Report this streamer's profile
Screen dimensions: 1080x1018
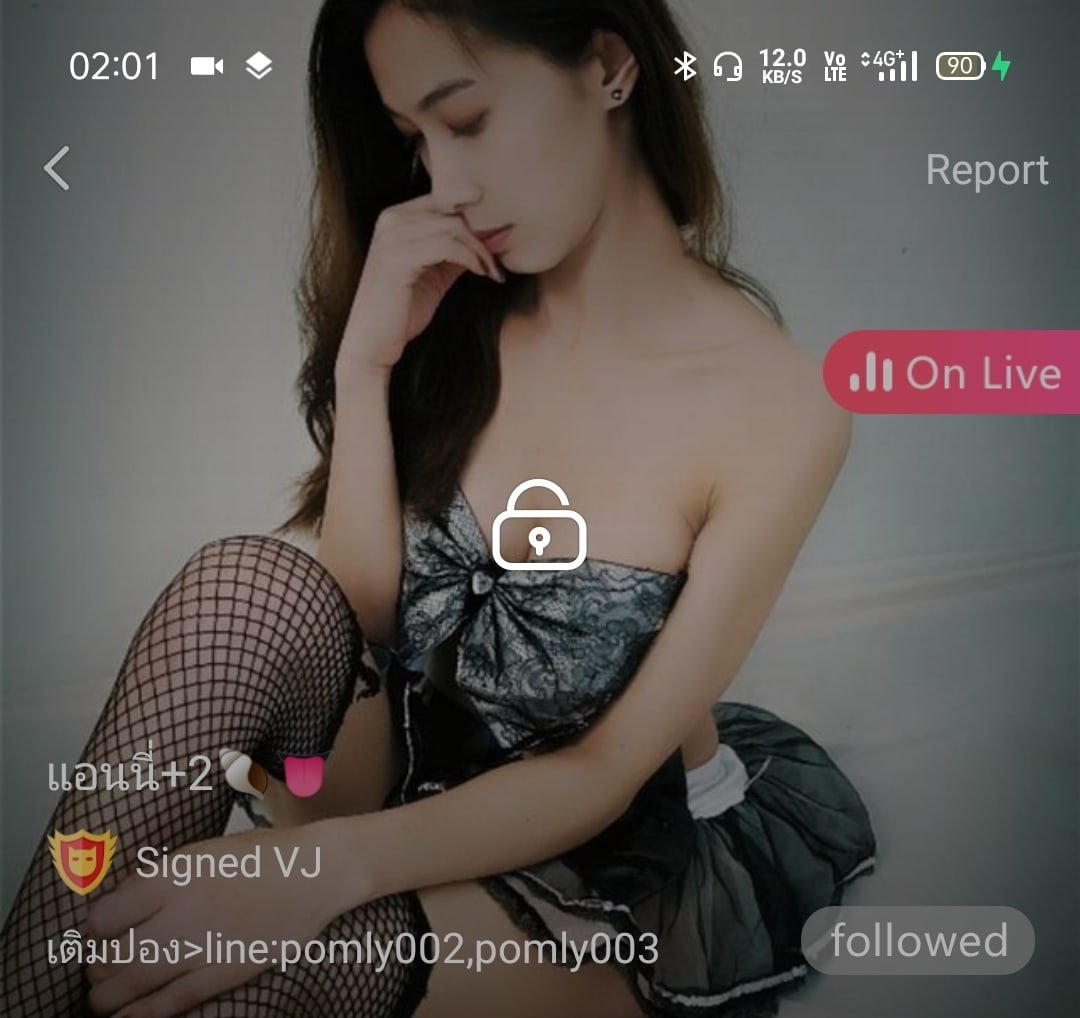click(986, 170)
